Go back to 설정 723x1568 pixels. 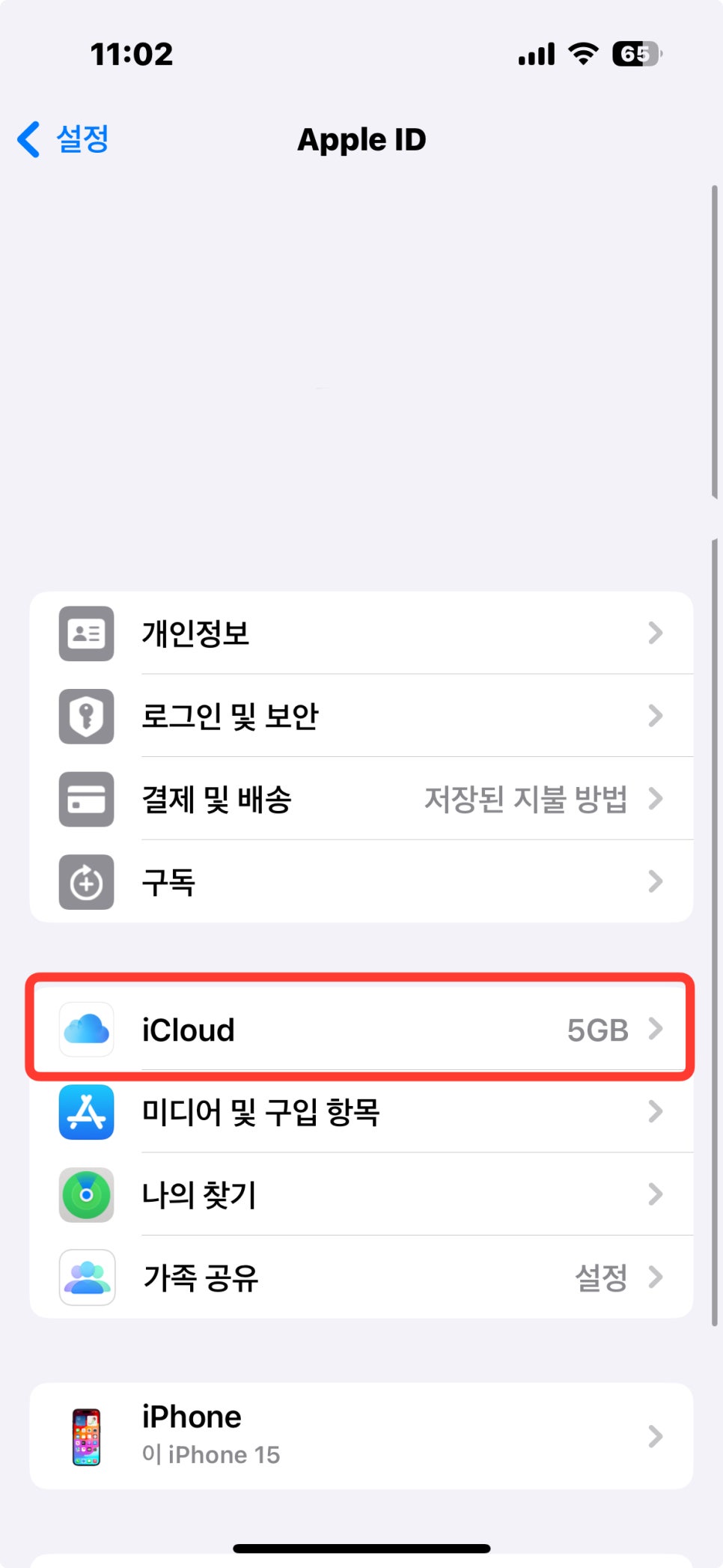click(64, 139)
